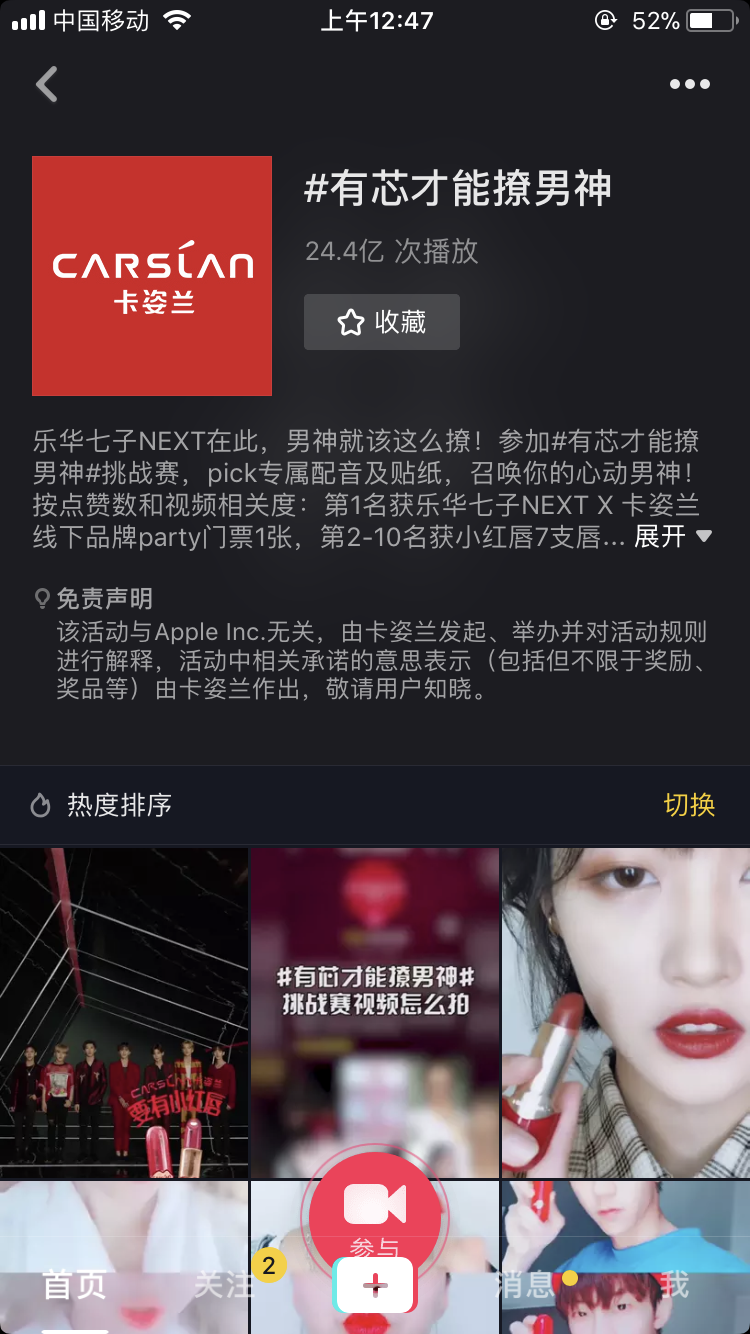Open the 消息 tab

pos(526,1285)
